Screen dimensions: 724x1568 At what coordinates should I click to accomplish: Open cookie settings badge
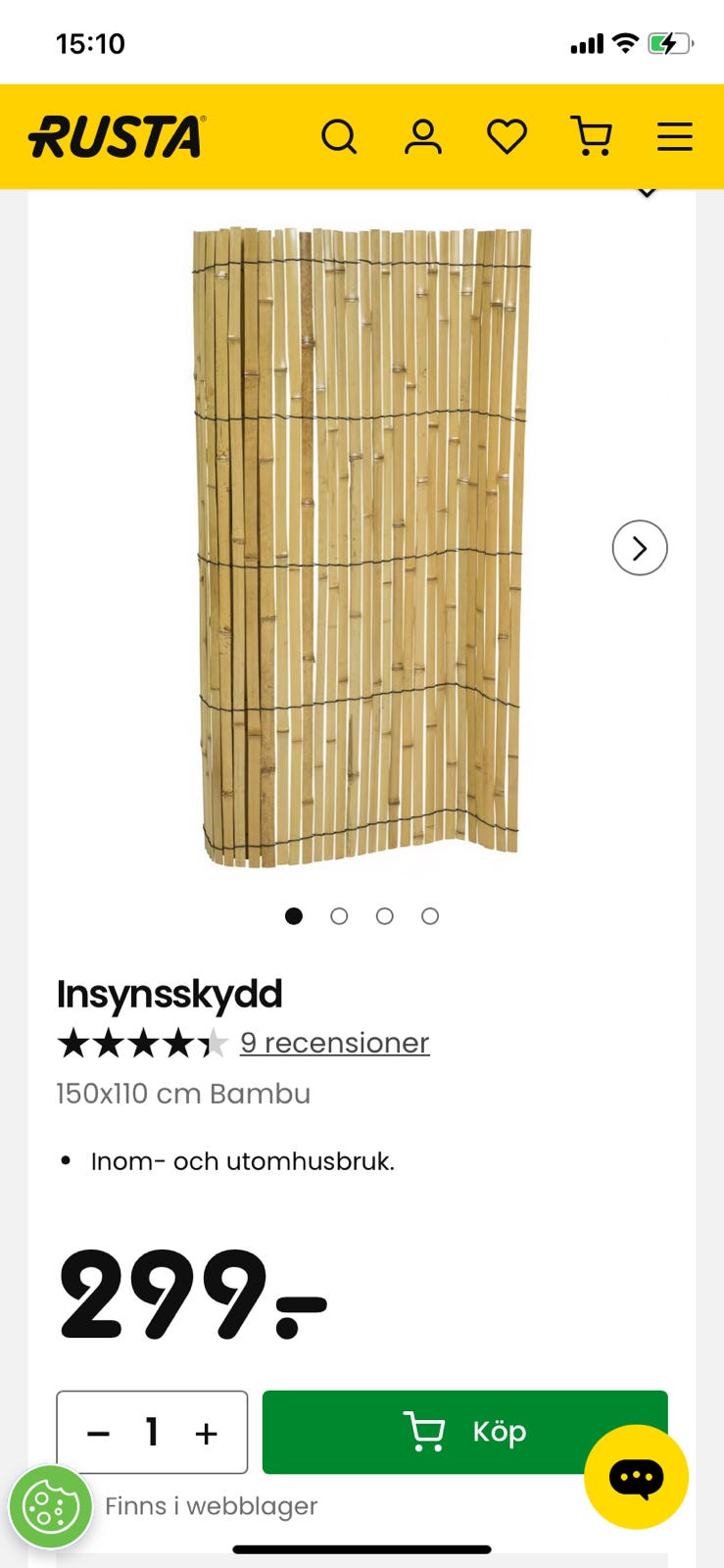[50, 1506]
